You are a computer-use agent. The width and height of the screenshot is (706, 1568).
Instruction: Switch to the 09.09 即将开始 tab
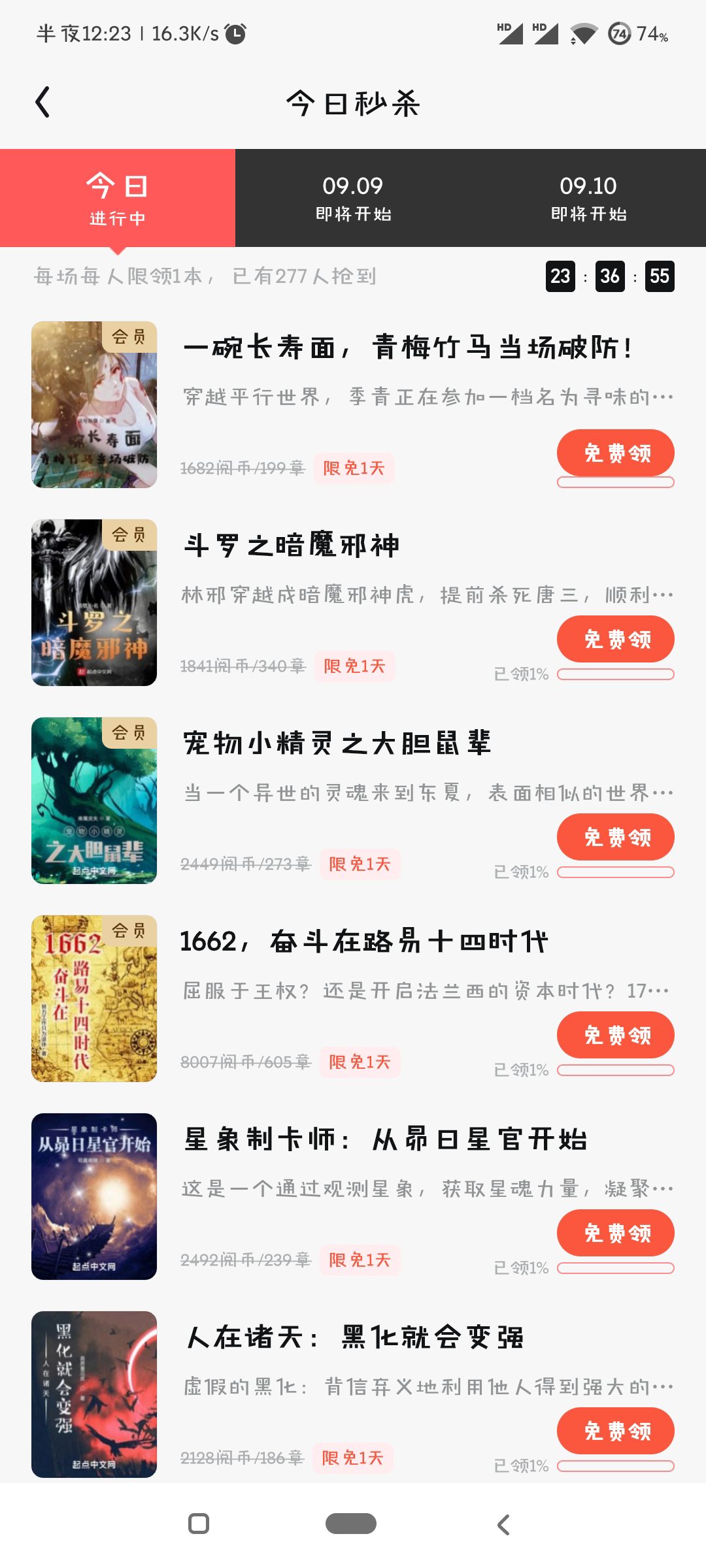(353, 198)
